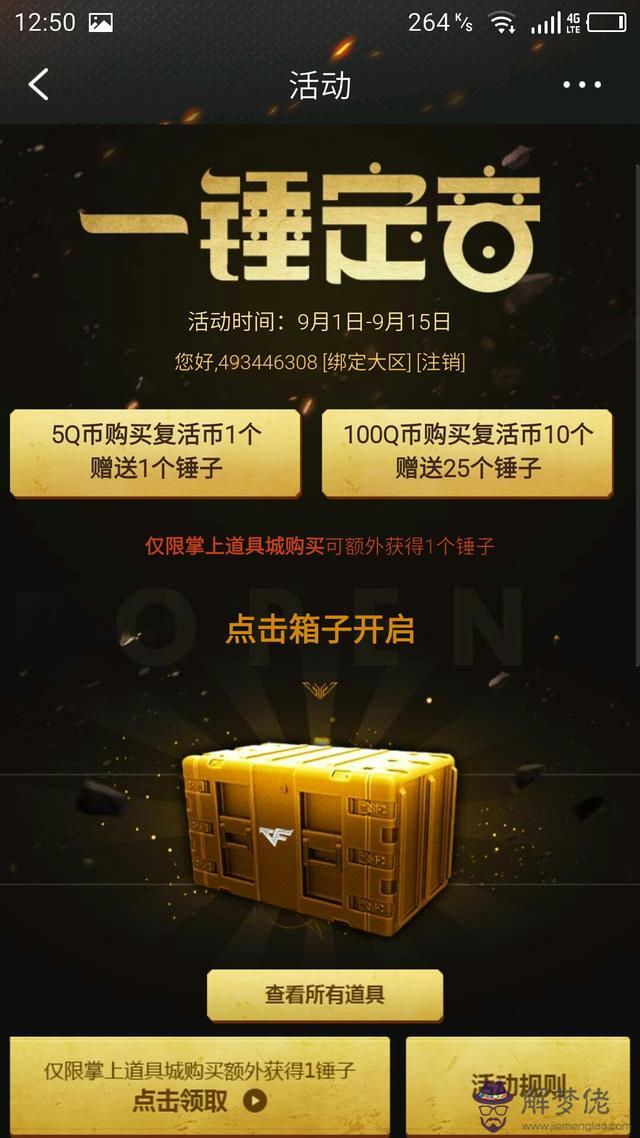The width and height of the screenshot is (640, 1138).
Task: Tap 查看所有道具 button
Action: (324, 994)
